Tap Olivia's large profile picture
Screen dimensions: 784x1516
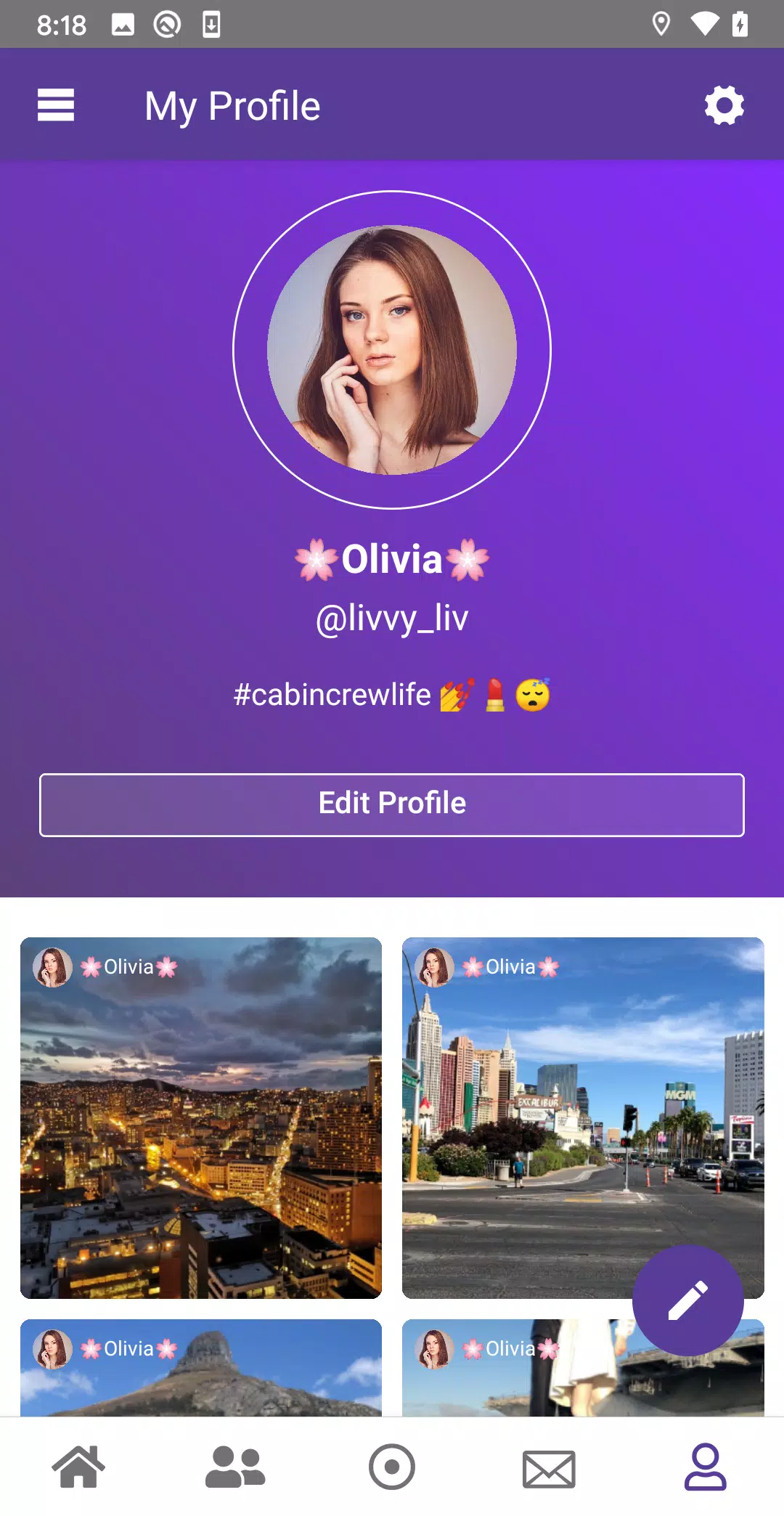coord(392,350)
